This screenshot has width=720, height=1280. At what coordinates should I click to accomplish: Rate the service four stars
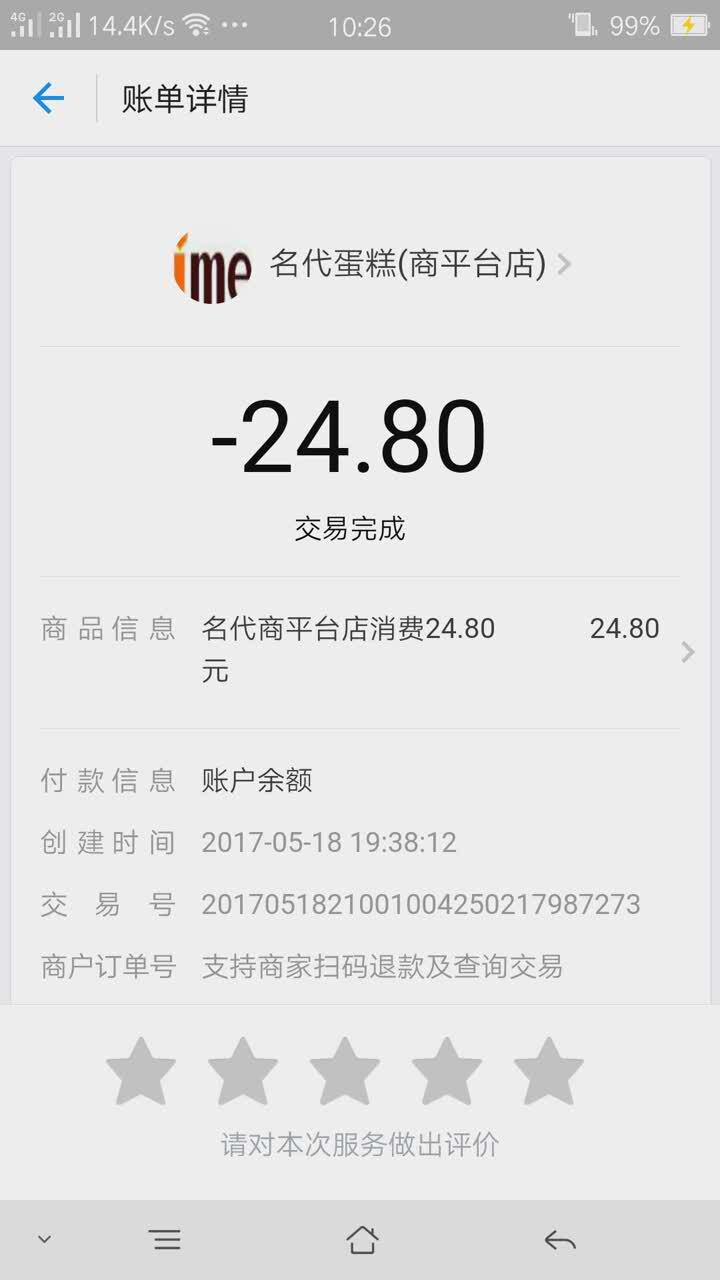tap(447, 1072)
